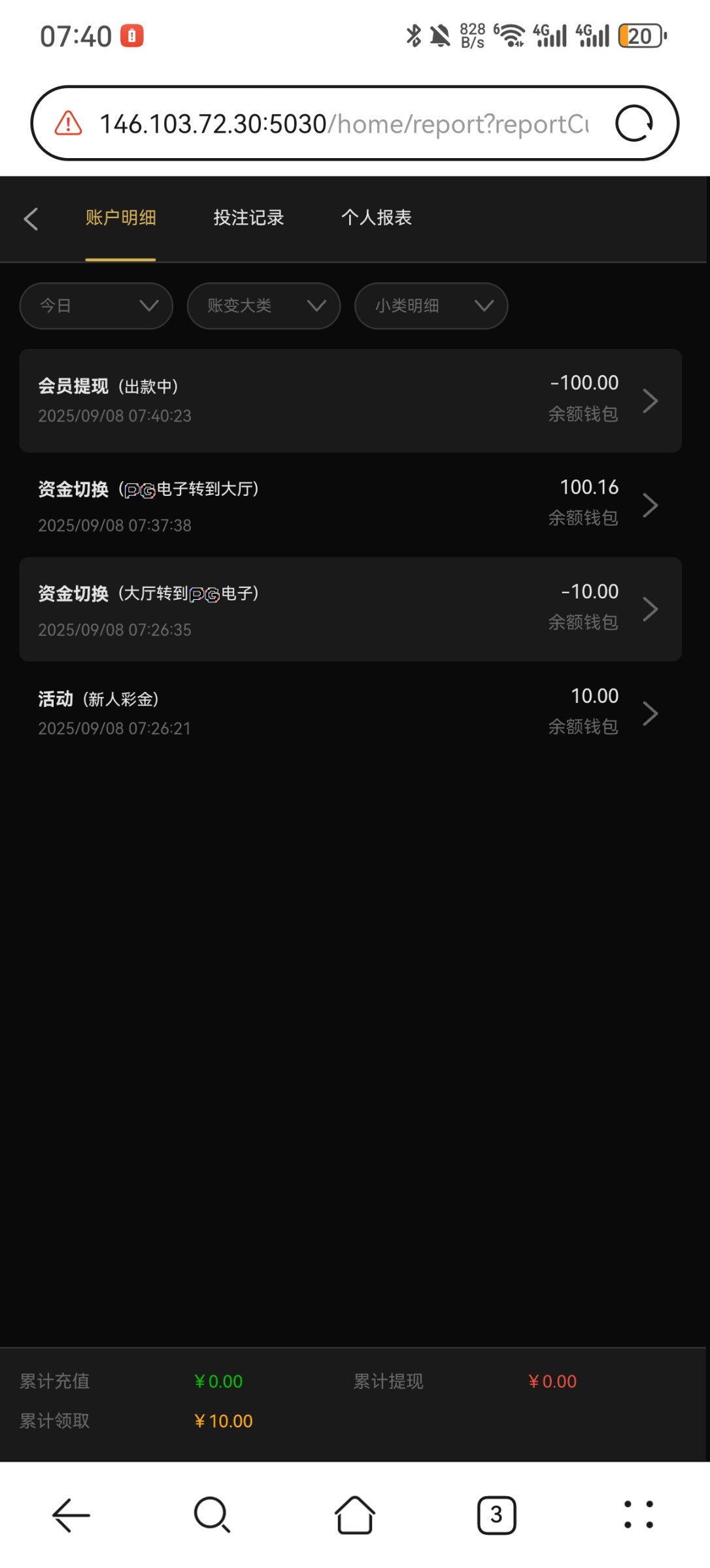Screen dimensions: 710x1568
Task: Tap the browser address bar URL
Action: (x=343, y=123)
